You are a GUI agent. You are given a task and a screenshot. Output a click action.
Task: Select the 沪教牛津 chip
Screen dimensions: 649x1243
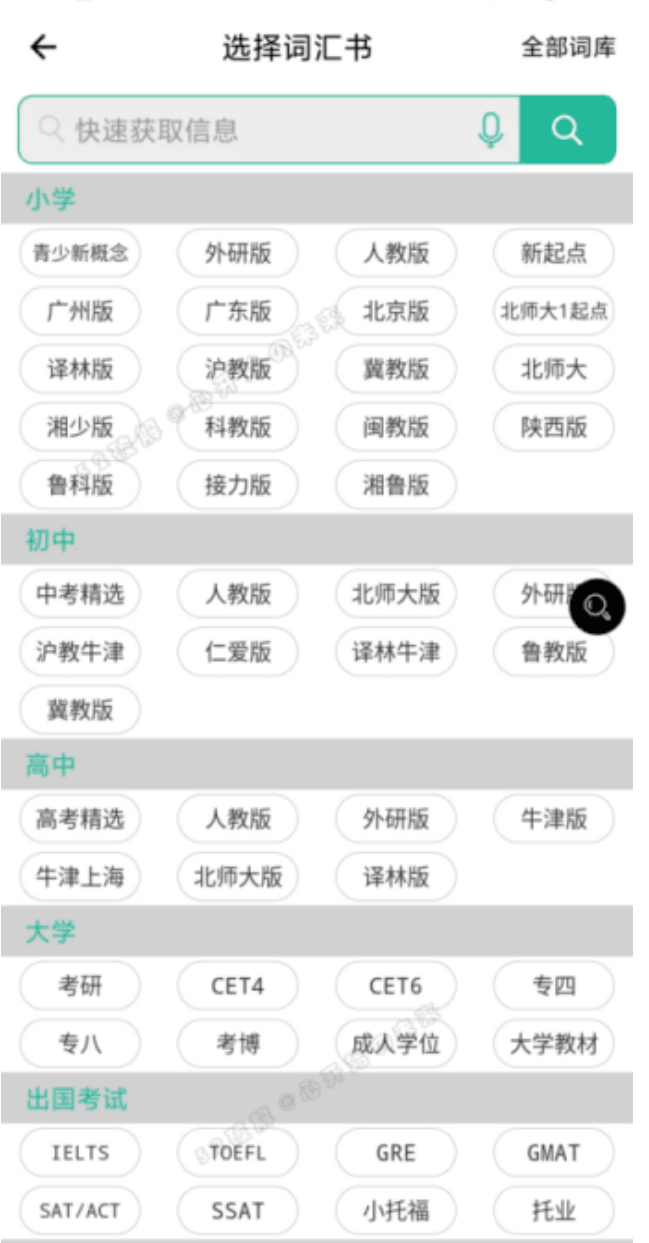tap(80, 653)
